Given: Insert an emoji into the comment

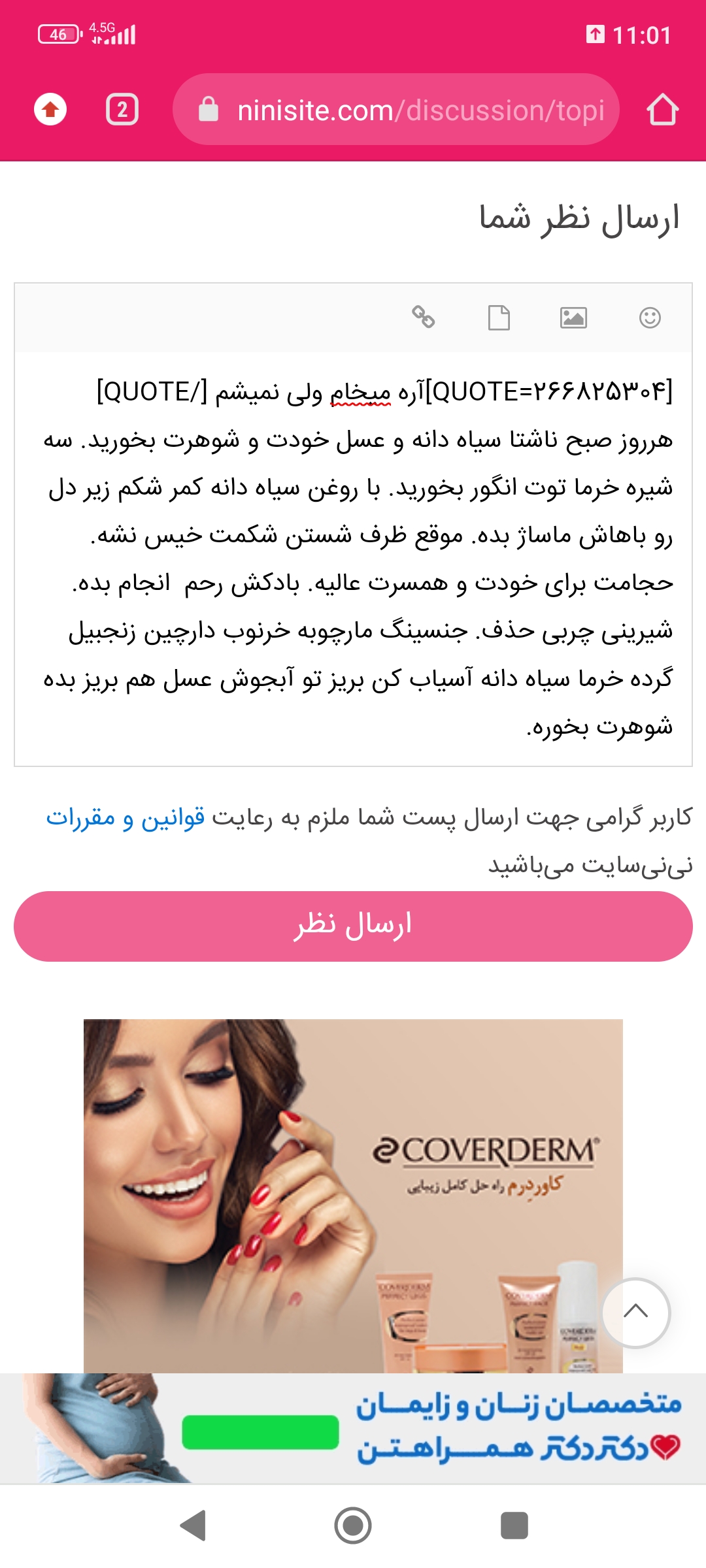Looking at the screenshot, I should click(x=650, y=318).
